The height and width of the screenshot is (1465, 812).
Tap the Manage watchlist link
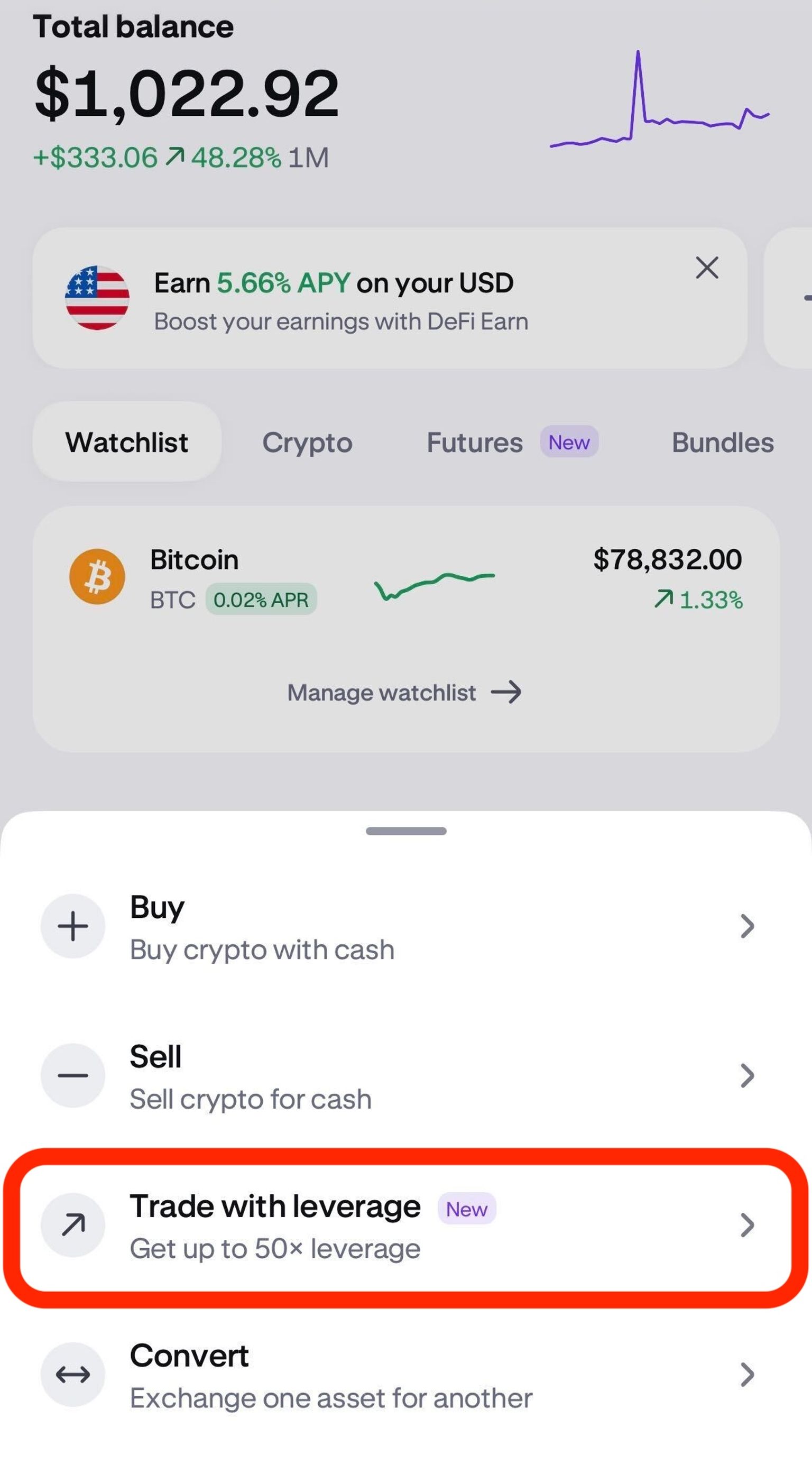pos(404,693)
